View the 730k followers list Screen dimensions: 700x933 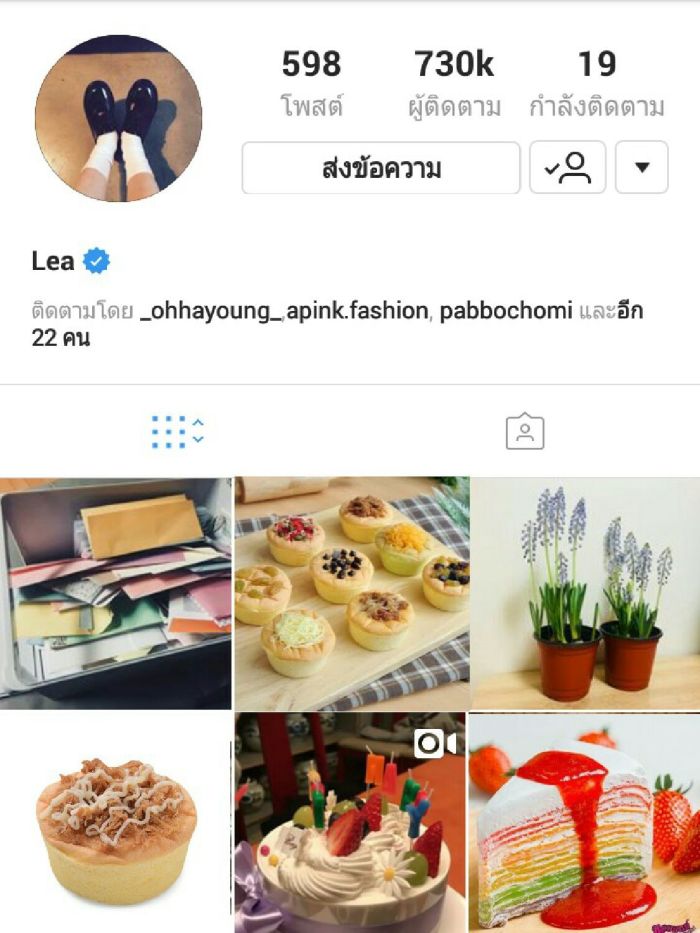[x=454, y=83]
